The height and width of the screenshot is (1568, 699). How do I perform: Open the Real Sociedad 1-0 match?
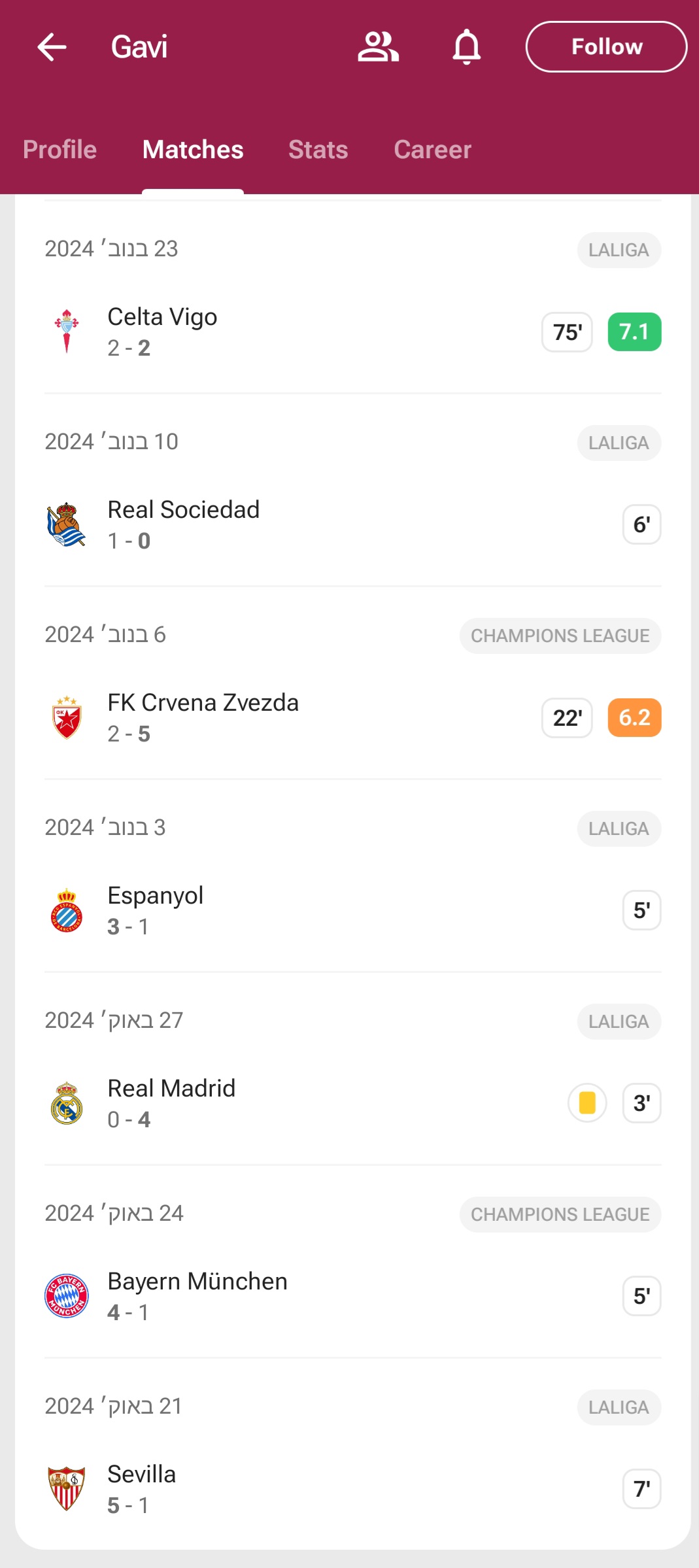(x=353, y=525)
